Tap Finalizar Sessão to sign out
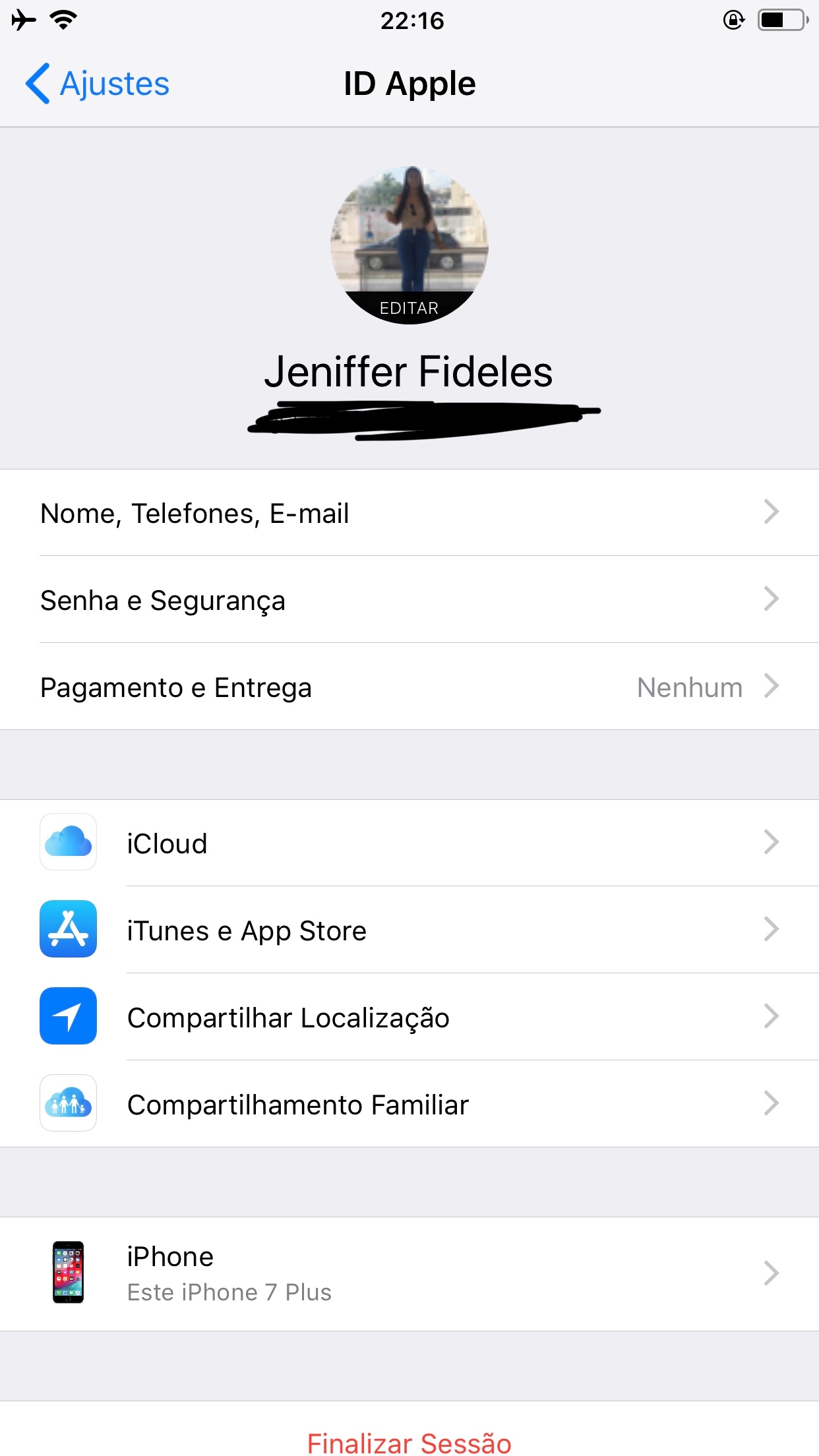This screenshot has height=1456, width=819. click(409, 1441)
